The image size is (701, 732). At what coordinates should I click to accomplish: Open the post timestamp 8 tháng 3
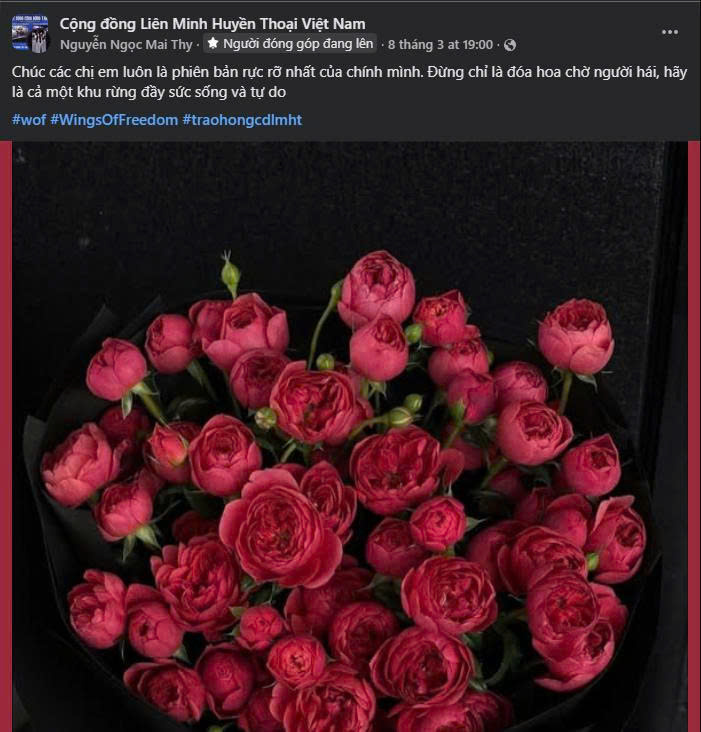440,44
